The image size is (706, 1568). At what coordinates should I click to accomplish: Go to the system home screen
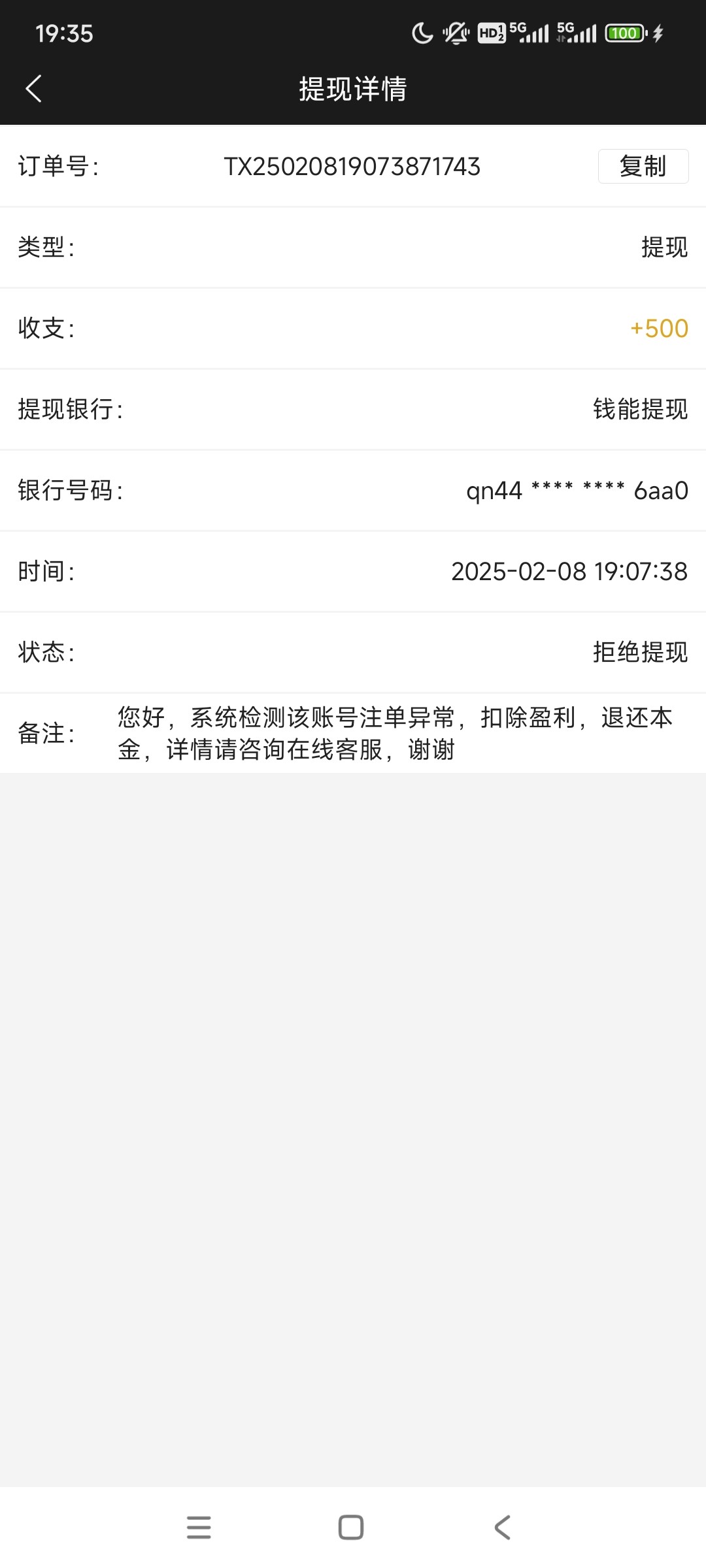pos(351,1527)
